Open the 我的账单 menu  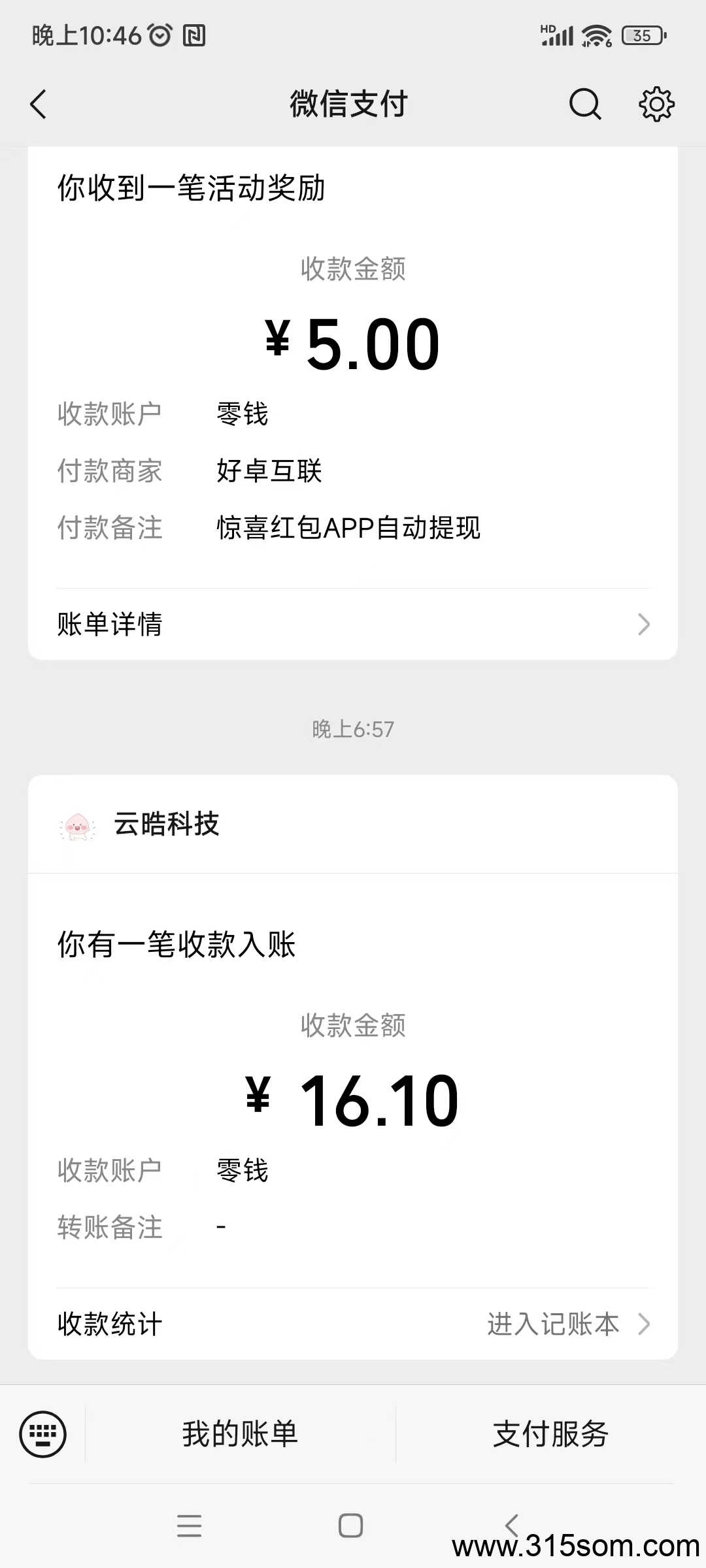240,1435
